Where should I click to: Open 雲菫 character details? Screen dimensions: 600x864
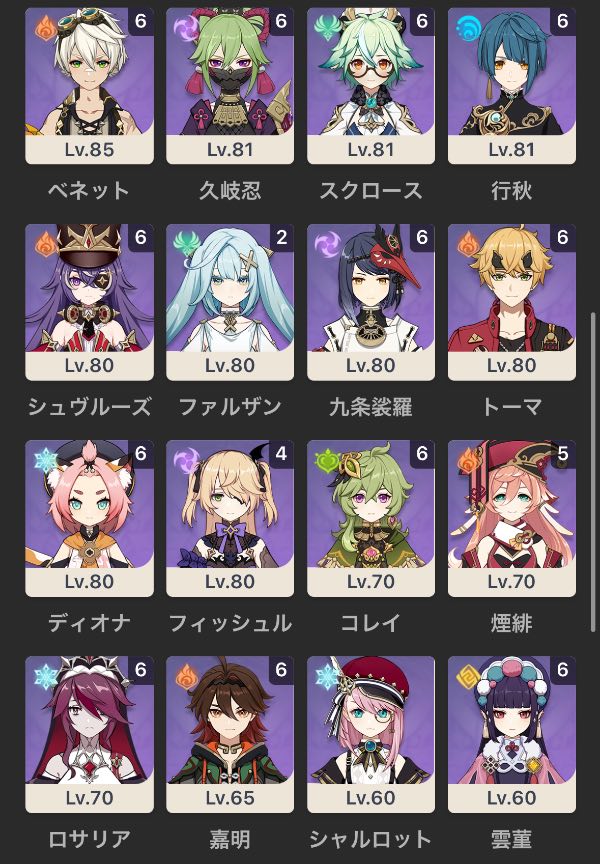click(x=512, y=734)
